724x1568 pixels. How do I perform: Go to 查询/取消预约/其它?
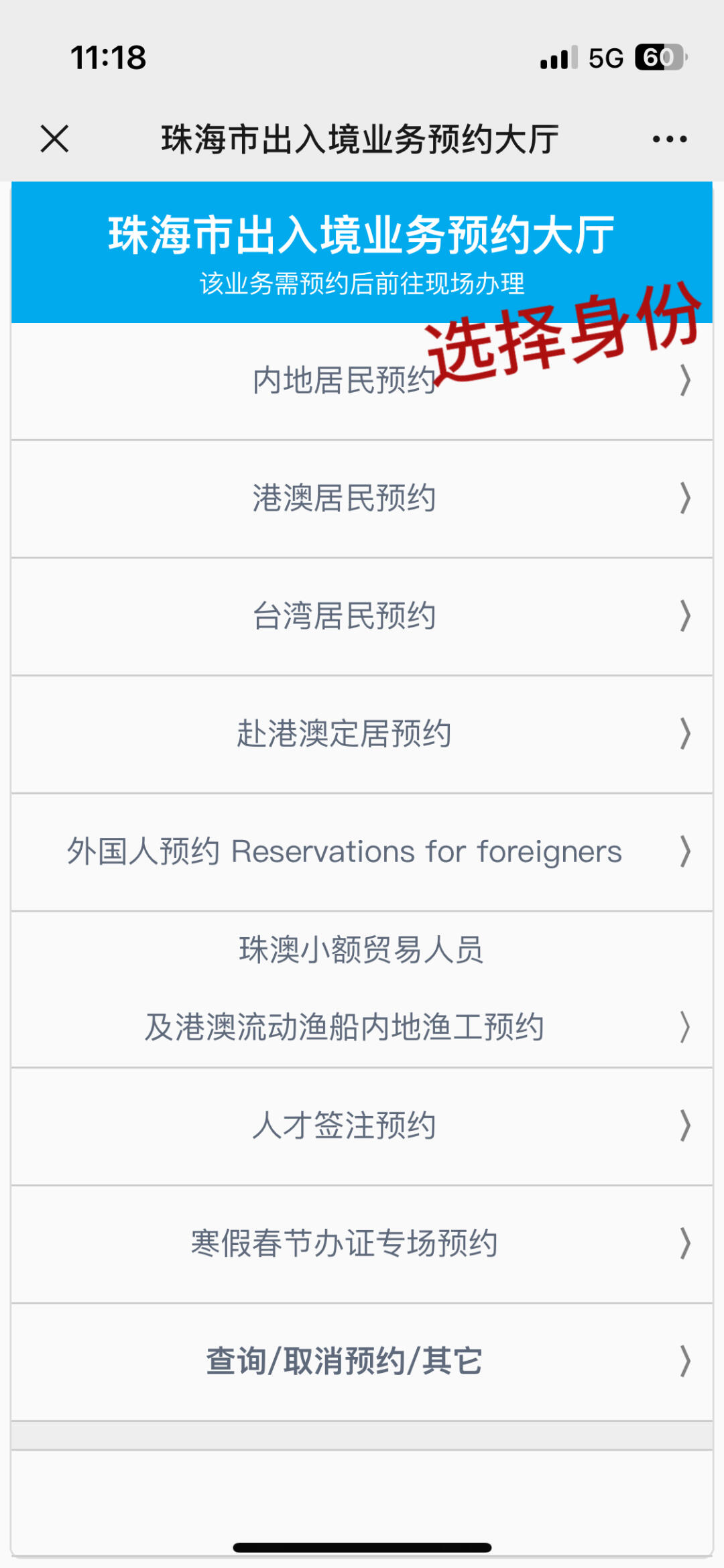[362, 1362]
